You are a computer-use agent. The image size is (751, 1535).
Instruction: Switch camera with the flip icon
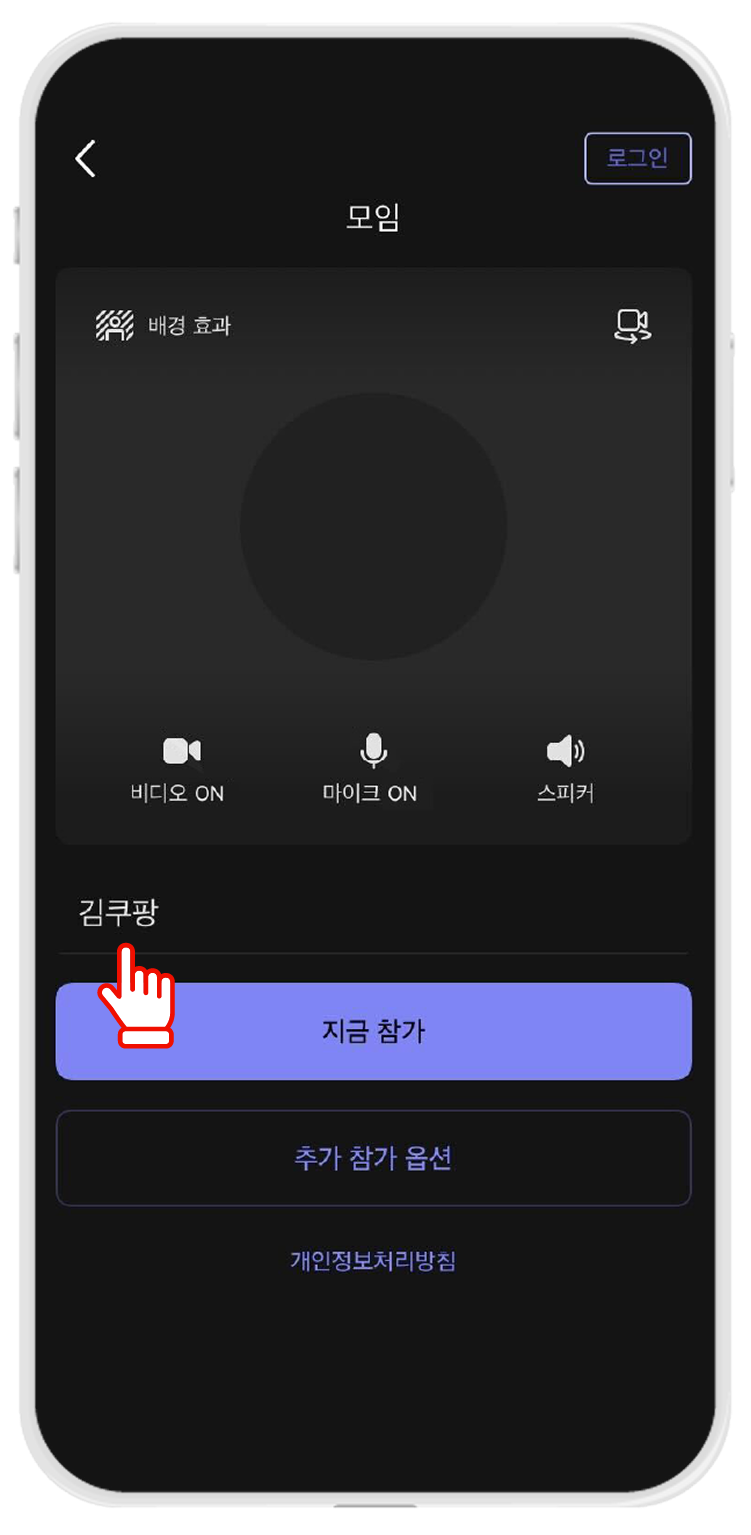point(632,326)
